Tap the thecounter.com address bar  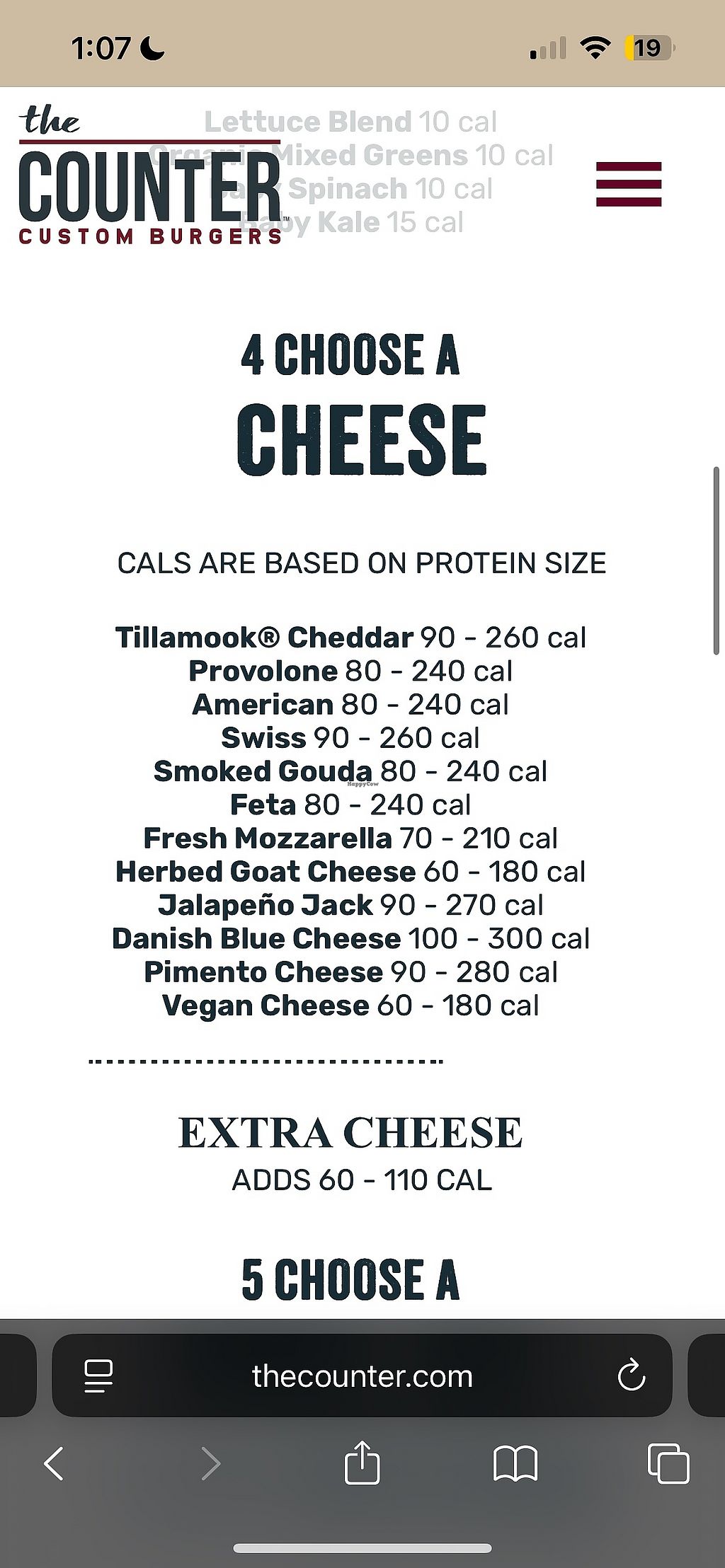(x=362, y=1376)
